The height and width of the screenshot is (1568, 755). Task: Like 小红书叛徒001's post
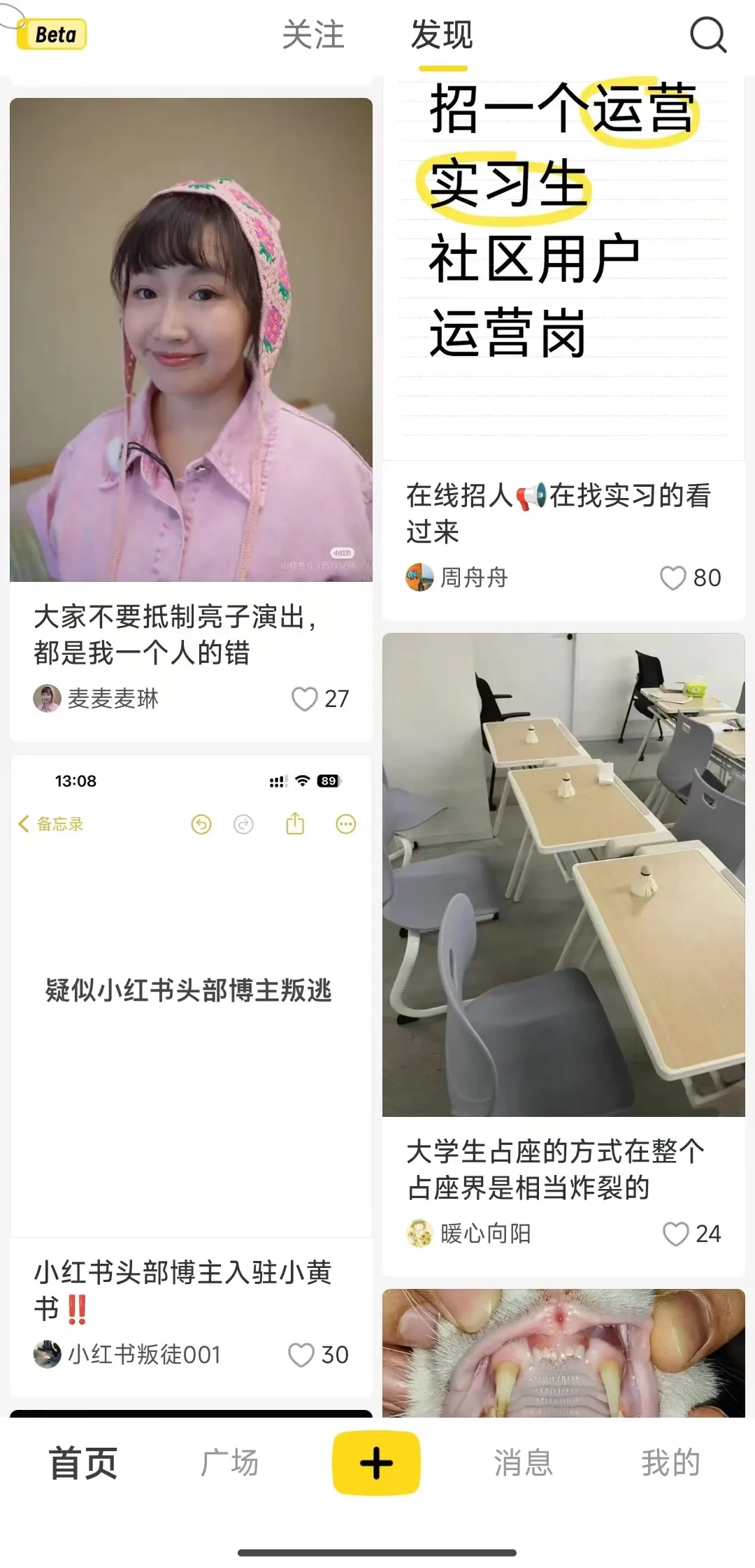click(x=301, y=1355)
